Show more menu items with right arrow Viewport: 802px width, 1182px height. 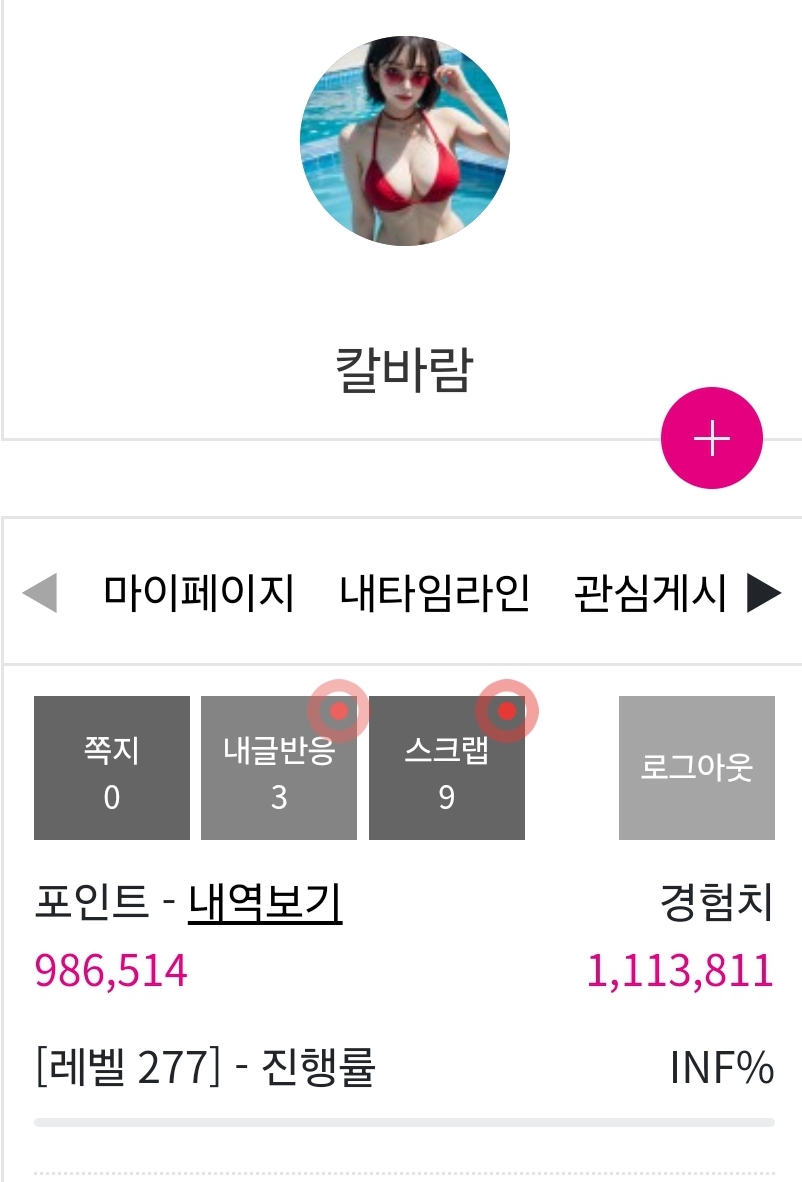[x=763, y=594]
